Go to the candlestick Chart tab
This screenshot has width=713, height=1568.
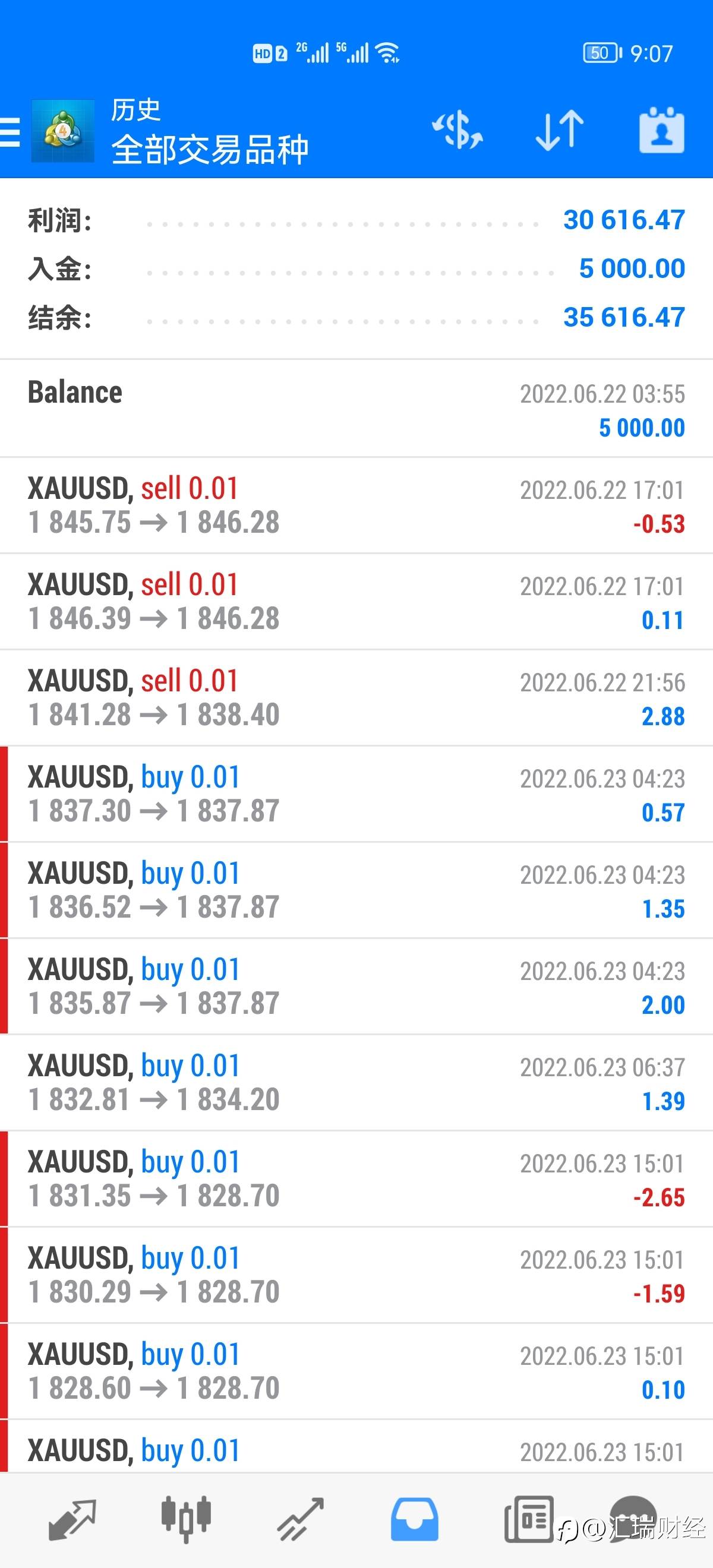(186, 1519)
